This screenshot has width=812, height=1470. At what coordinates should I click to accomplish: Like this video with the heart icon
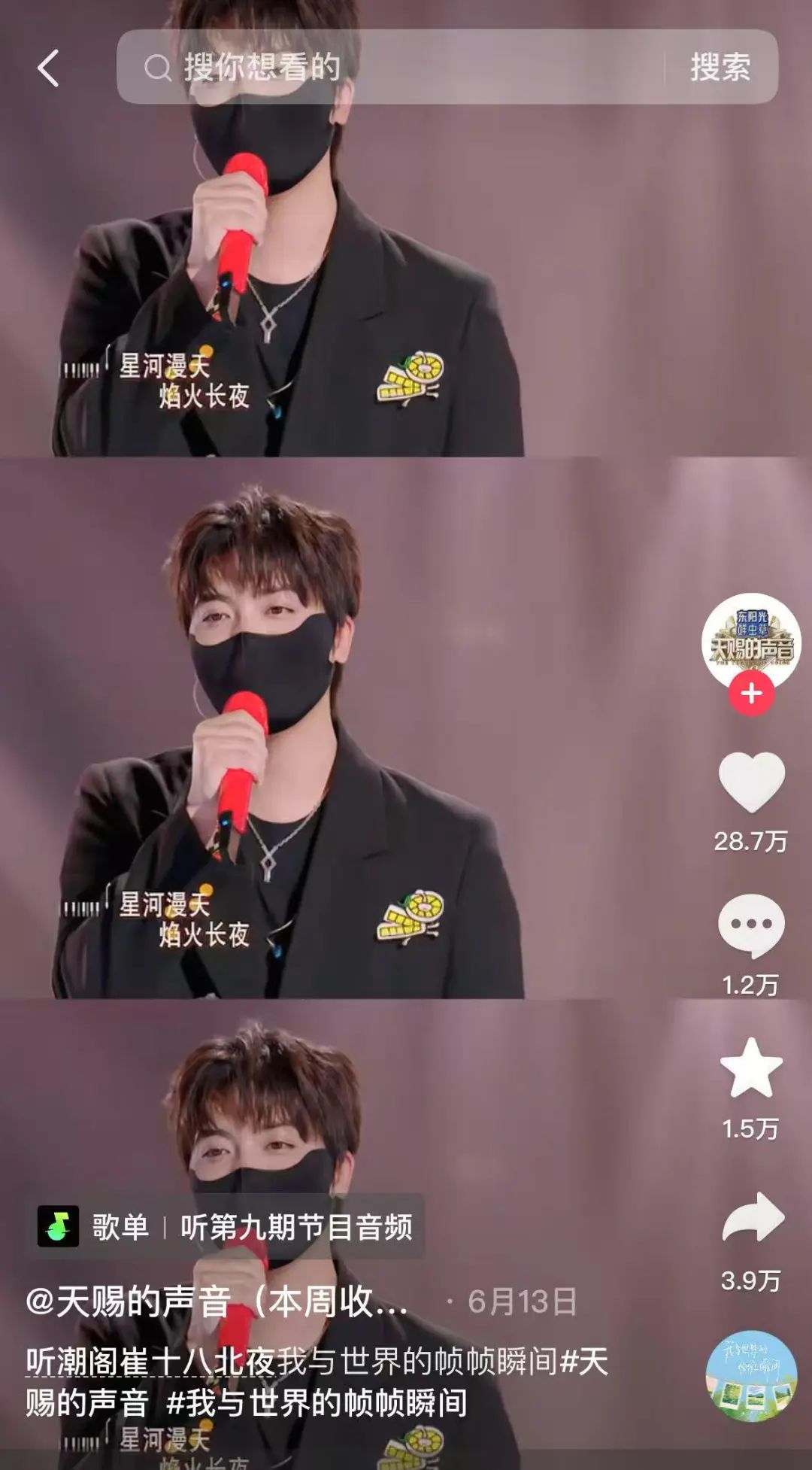coord(751,783)
